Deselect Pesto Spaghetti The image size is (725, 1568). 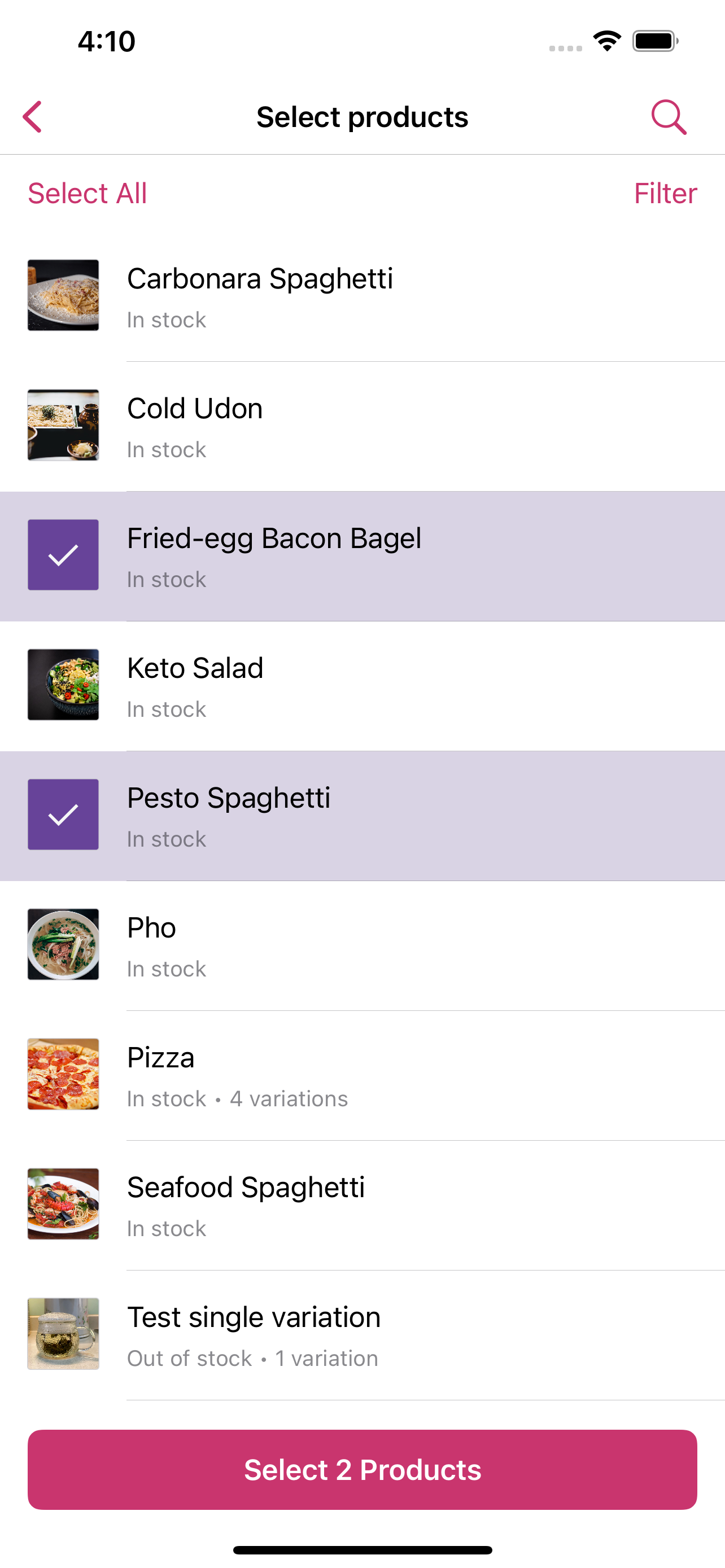tap(362, 816)
